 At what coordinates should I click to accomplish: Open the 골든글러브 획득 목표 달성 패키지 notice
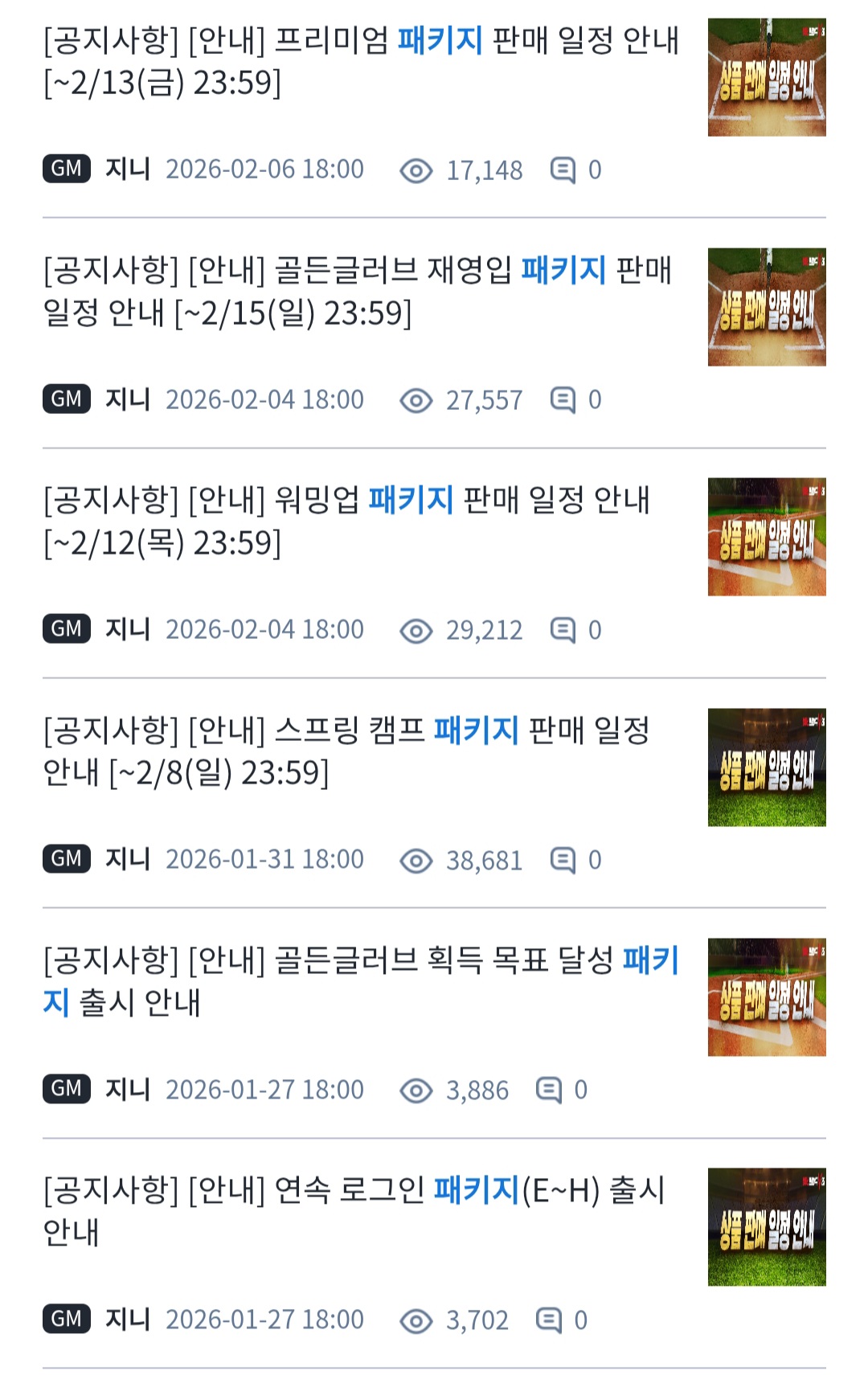tap(362, 980)
